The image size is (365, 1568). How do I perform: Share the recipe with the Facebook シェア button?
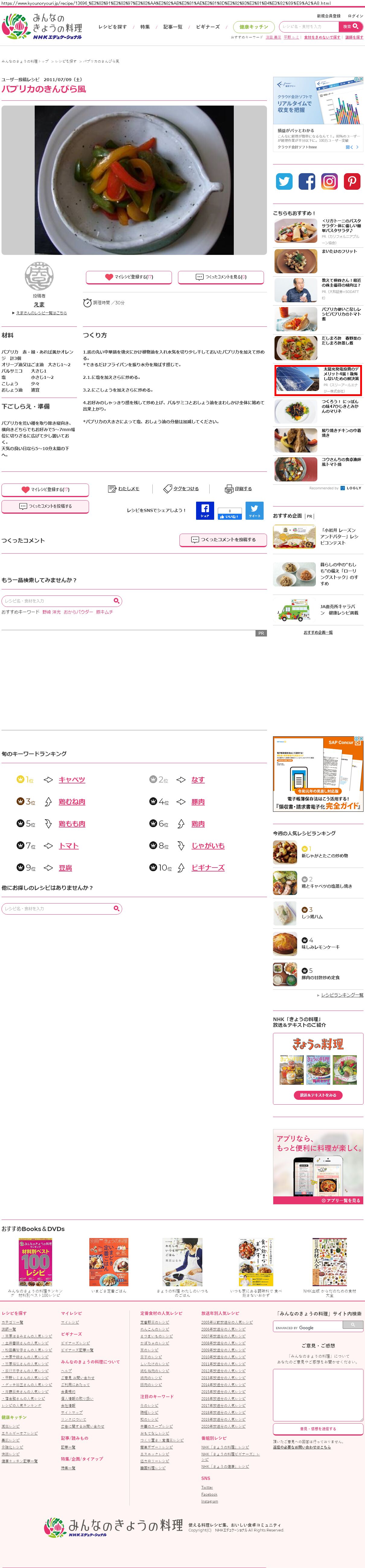tap(205, 511)
